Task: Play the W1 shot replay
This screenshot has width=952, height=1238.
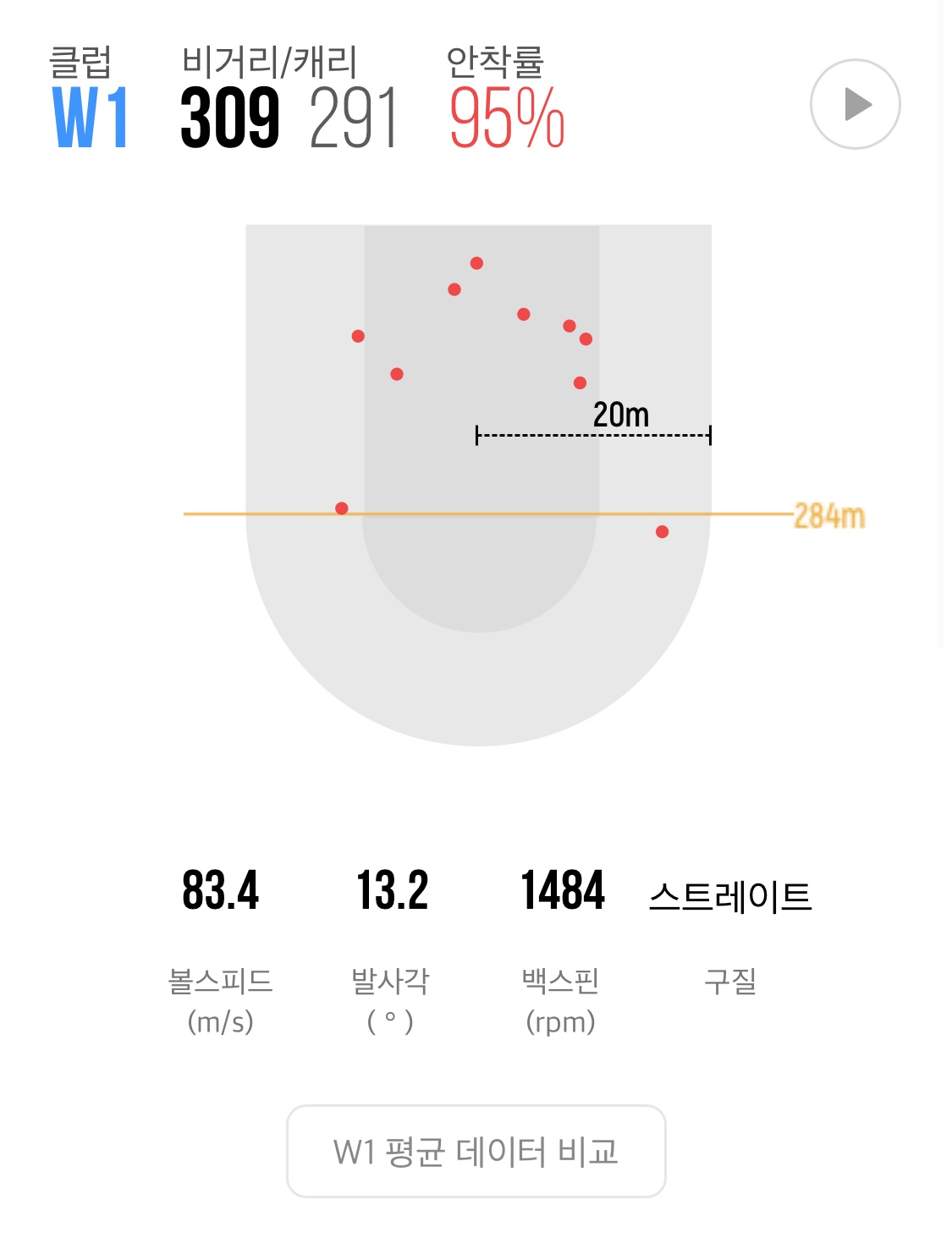Action: [x=855, y=104]
